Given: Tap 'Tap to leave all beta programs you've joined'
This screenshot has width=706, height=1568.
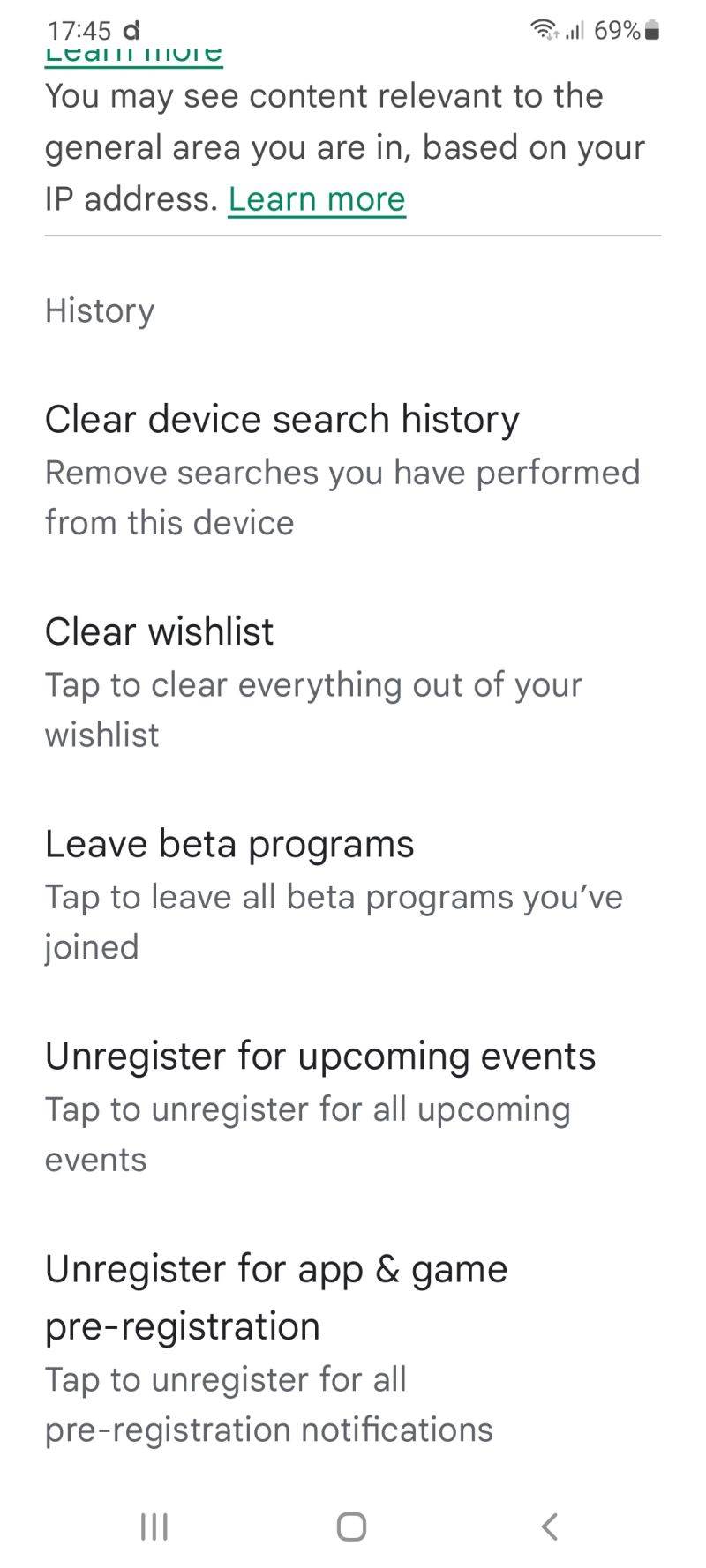Looking at the screenshot, I should coord(334,922).
